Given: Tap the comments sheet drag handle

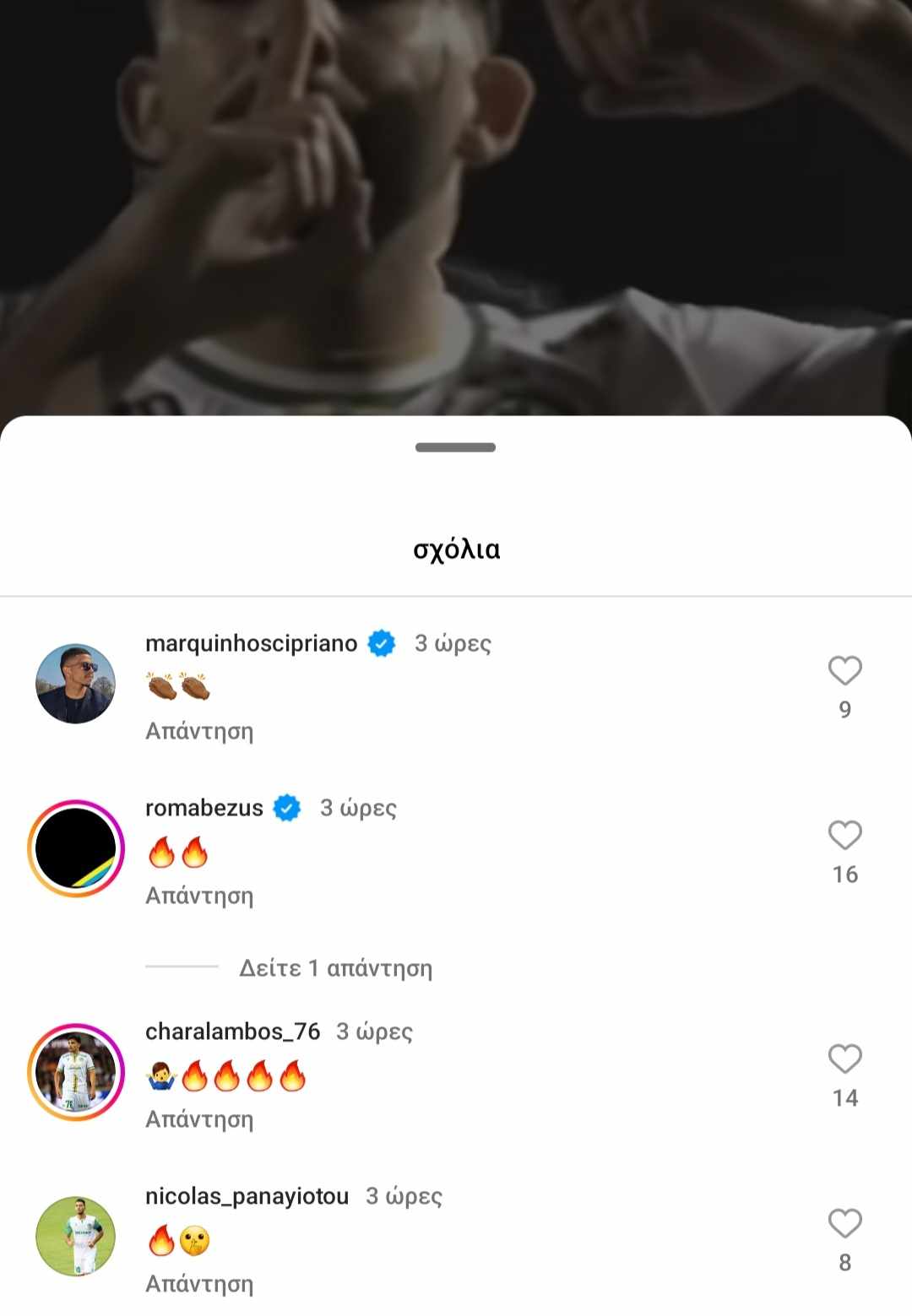Looking at the screenshot, I should (455, 447).
